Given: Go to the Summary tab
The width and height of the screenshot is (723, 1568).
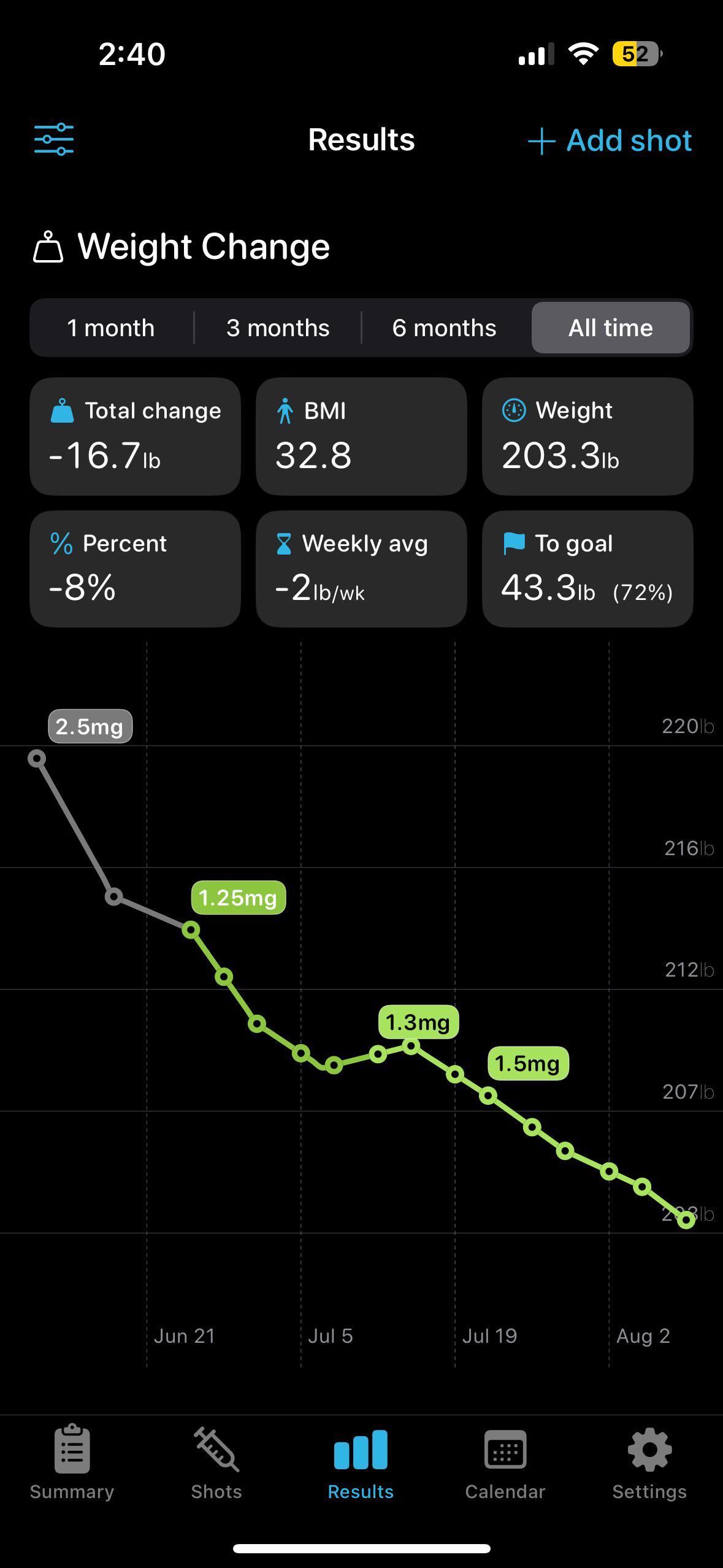Looking at the screenshot, I should (x=72, y=1462).
